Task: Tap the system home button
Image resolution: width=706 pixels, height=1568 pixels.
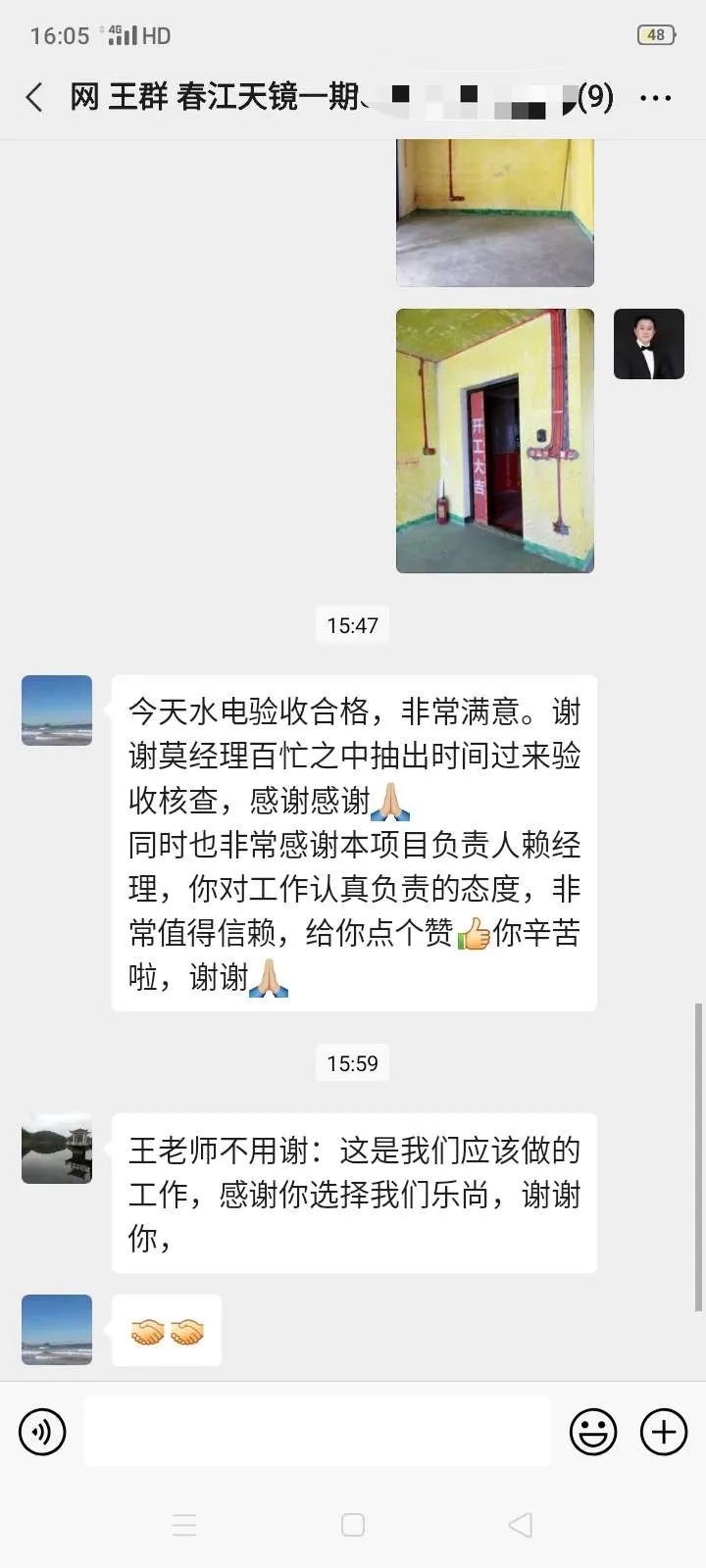Action: click(x=353, y=1525)
